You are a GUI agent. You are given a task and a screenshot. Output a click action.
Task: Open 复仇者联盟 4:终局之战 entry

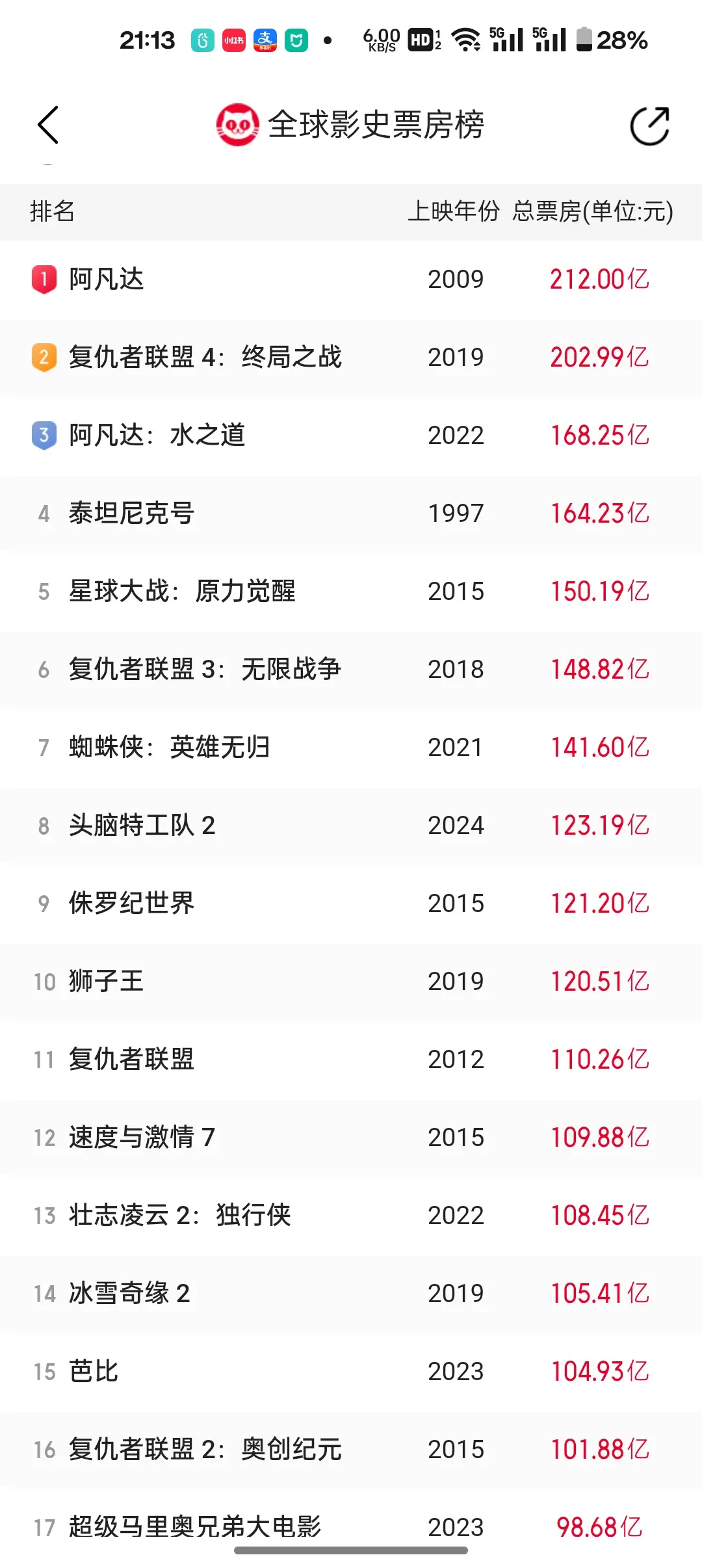(x=351, y=358)
